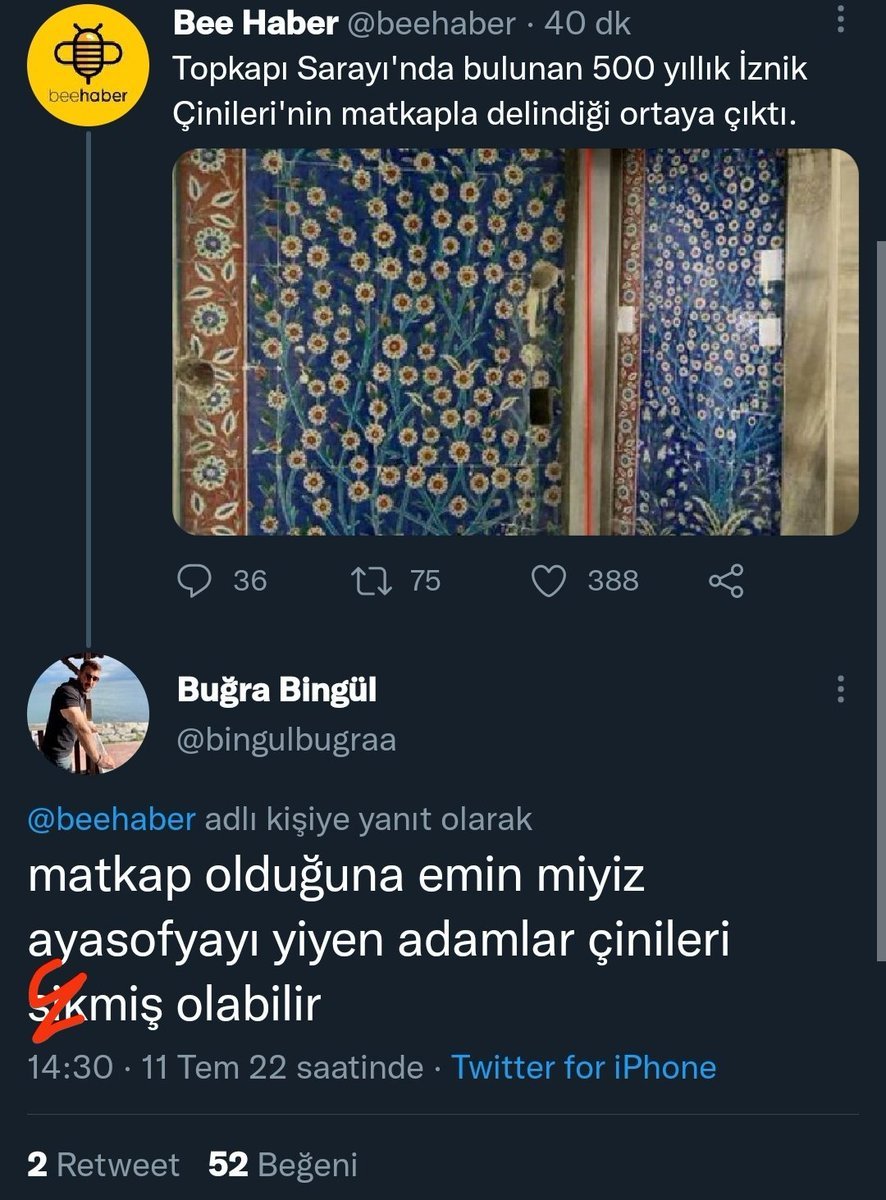Tap the @beehaber mention link in the reply
Screen dimensions: 886x1200
[111, 820]
